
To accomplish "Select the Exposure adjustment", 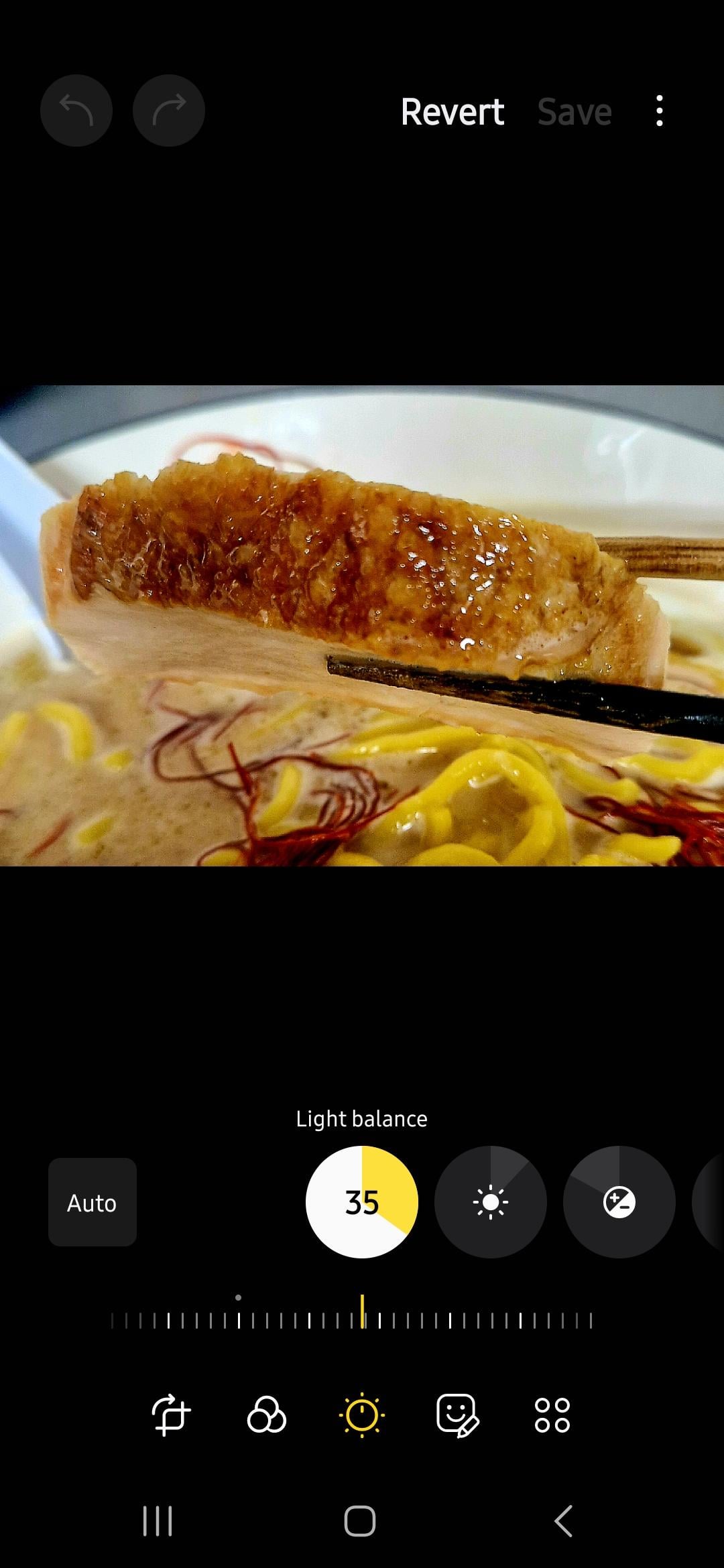I will coord(619,1202).
